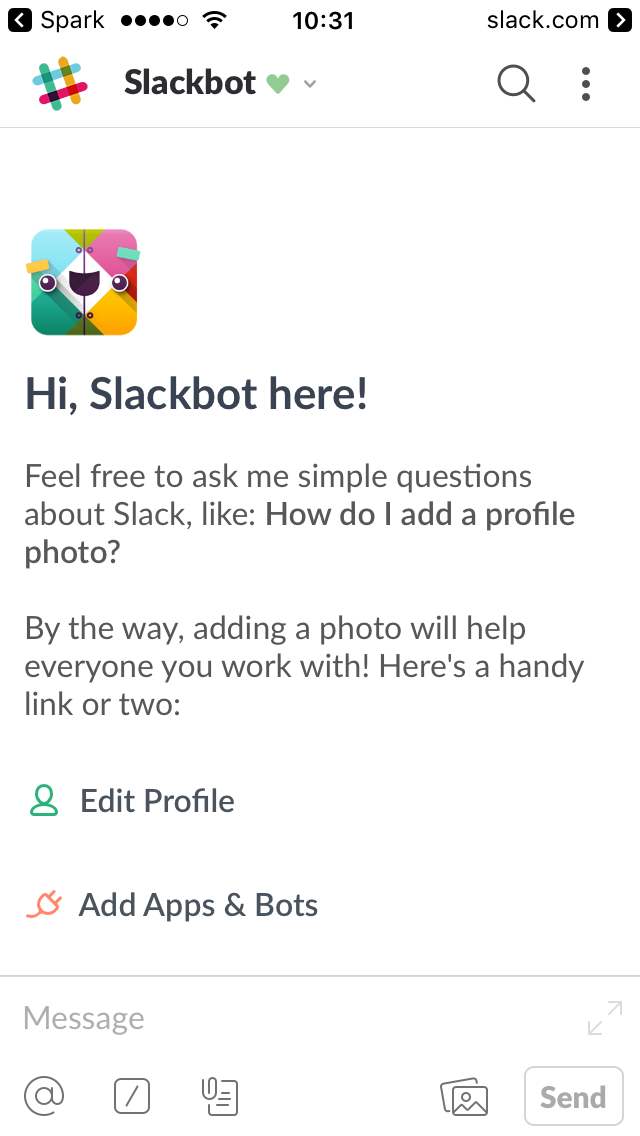Open the slash commands shortcut

point(132,1097)
